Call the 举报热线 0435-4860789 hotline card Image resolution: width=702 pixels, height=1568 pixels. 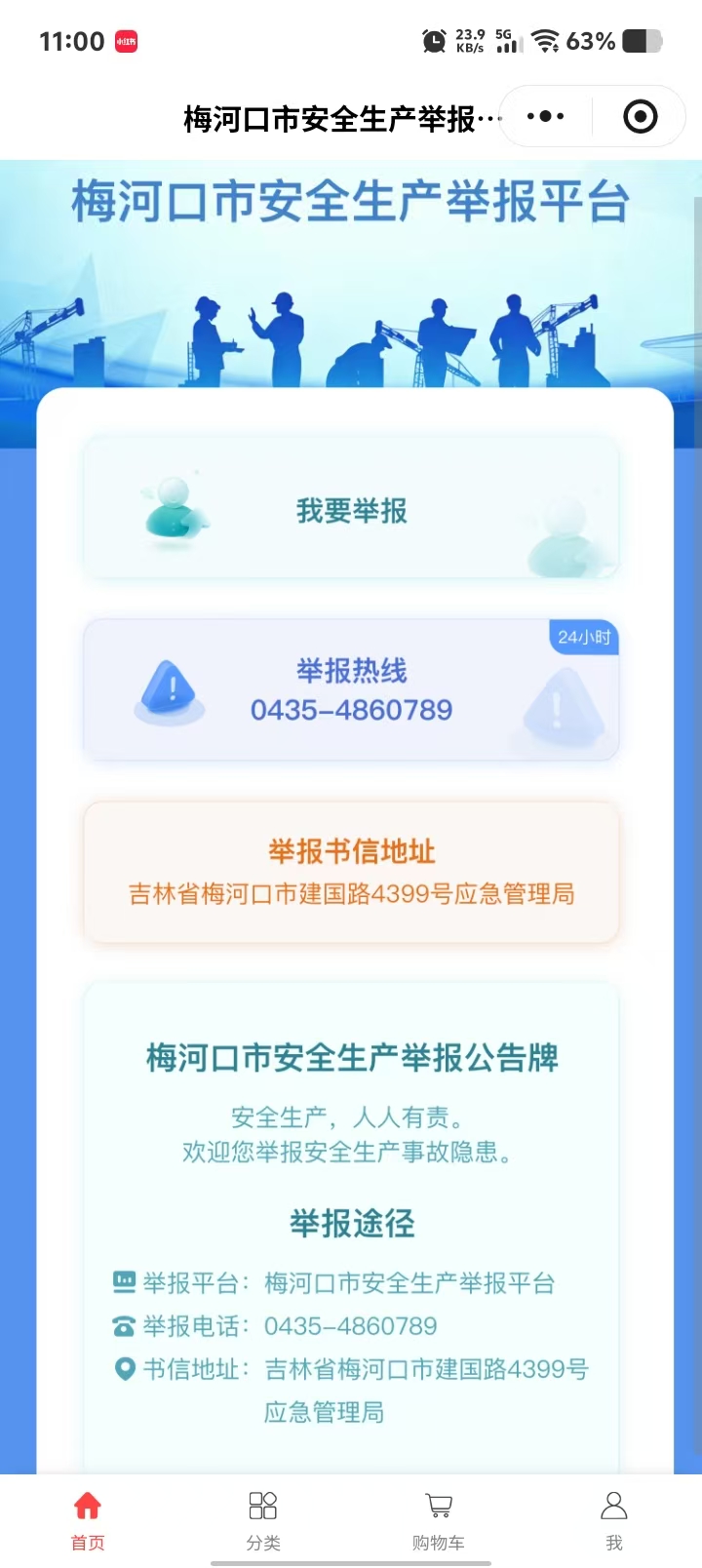351,689
